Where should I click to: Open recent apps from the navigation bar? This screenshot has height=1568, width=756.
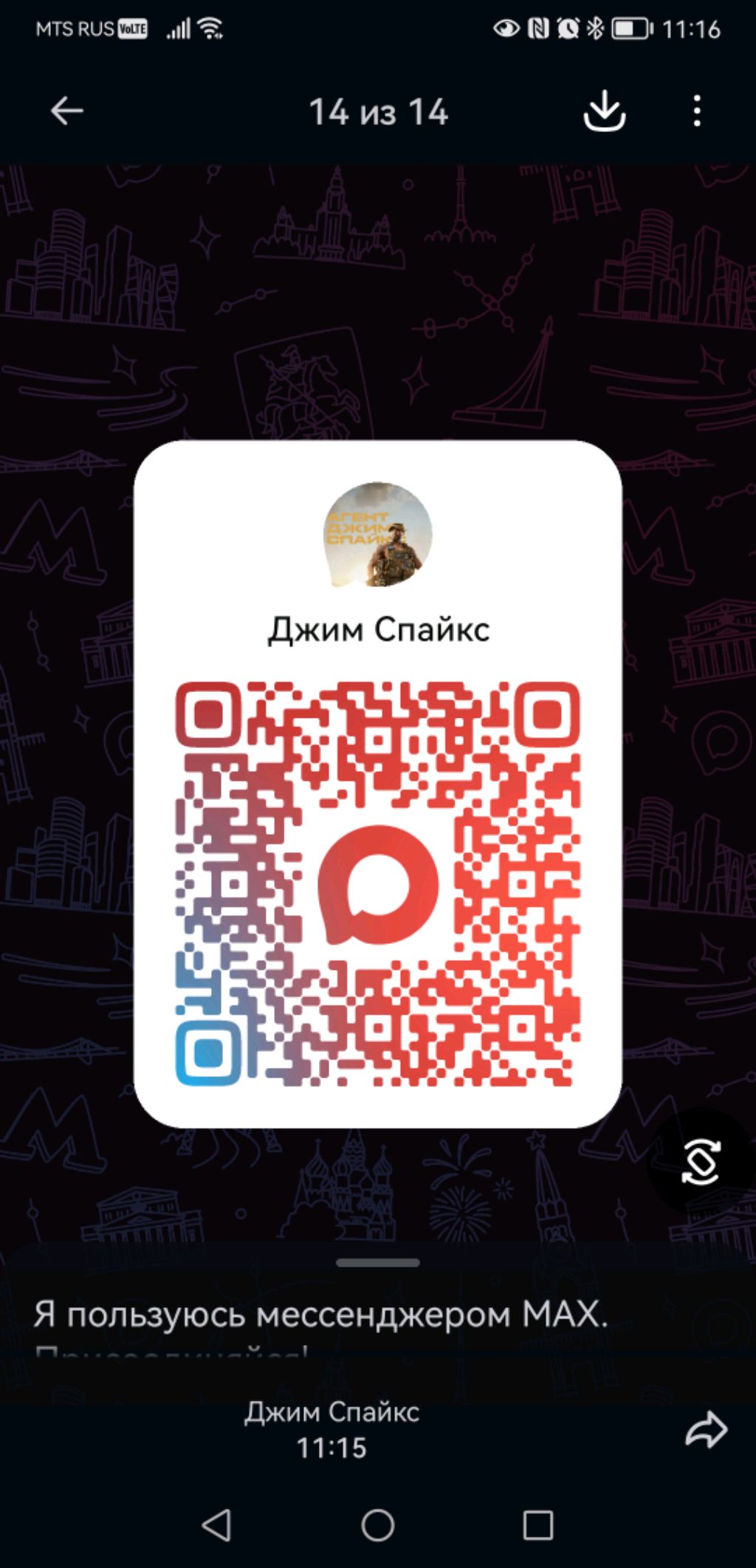pos(537,1524)
